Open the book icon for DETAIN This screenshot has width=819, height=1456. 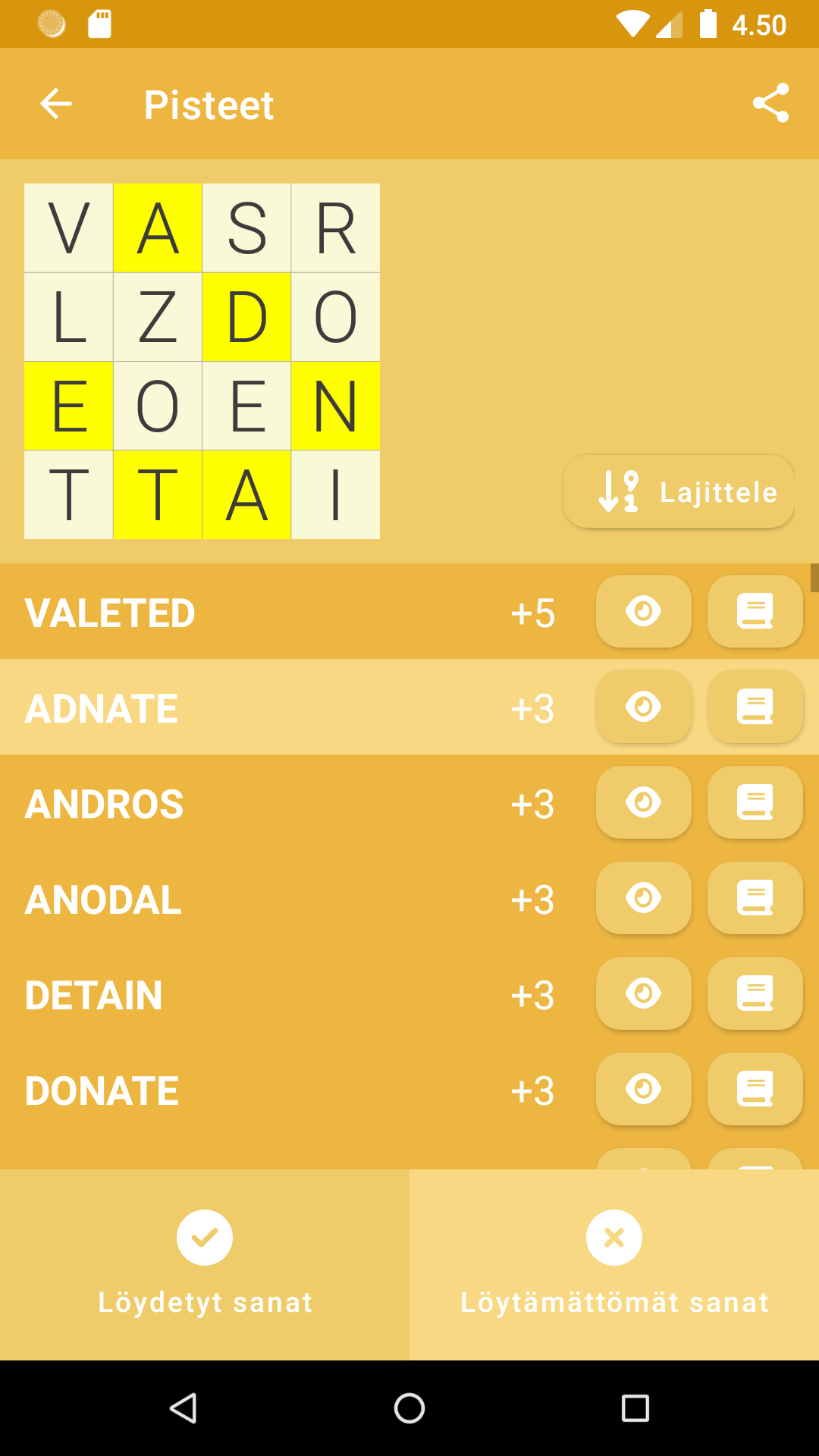tap(755, 993)
